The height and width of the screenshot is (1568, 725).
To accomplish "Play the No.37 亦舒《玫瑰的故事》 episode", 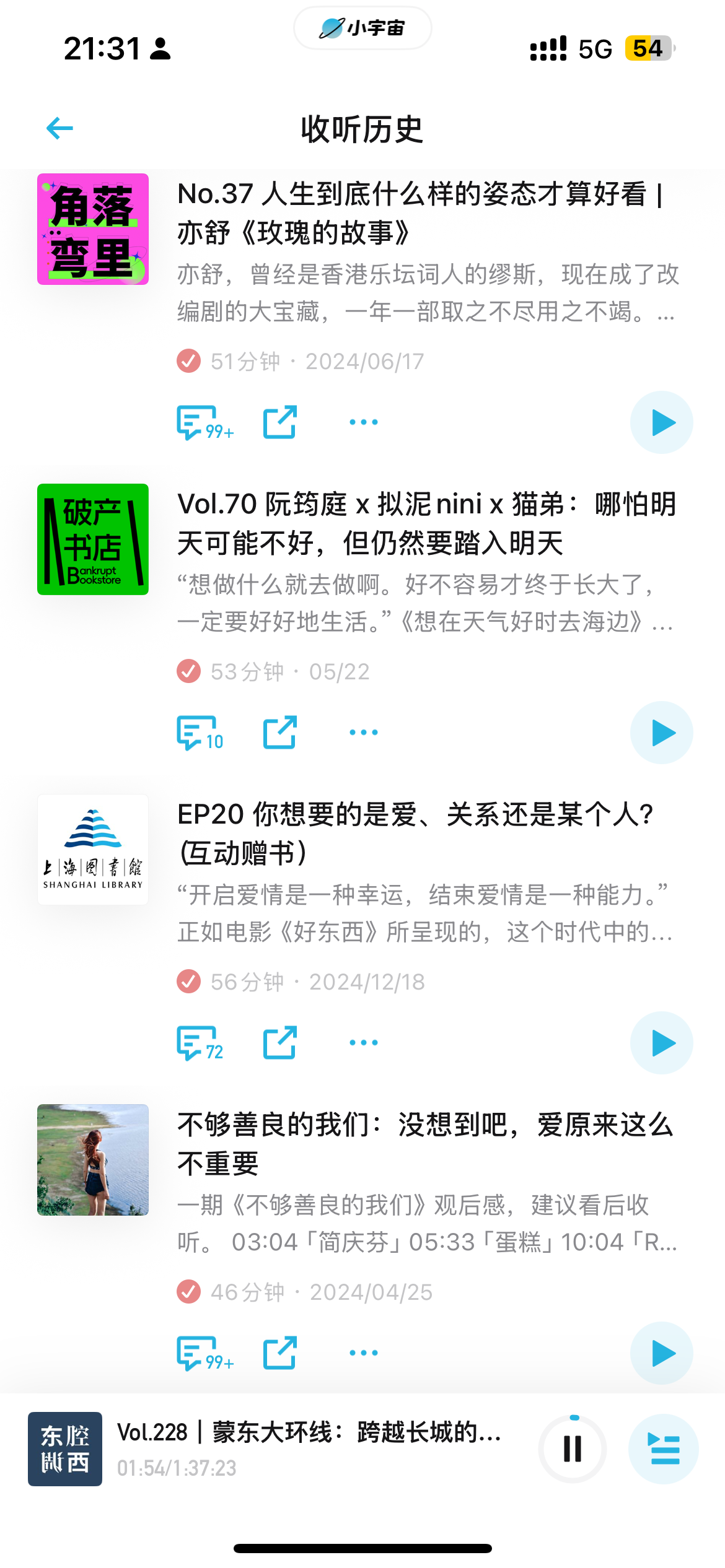I will 661,422.
